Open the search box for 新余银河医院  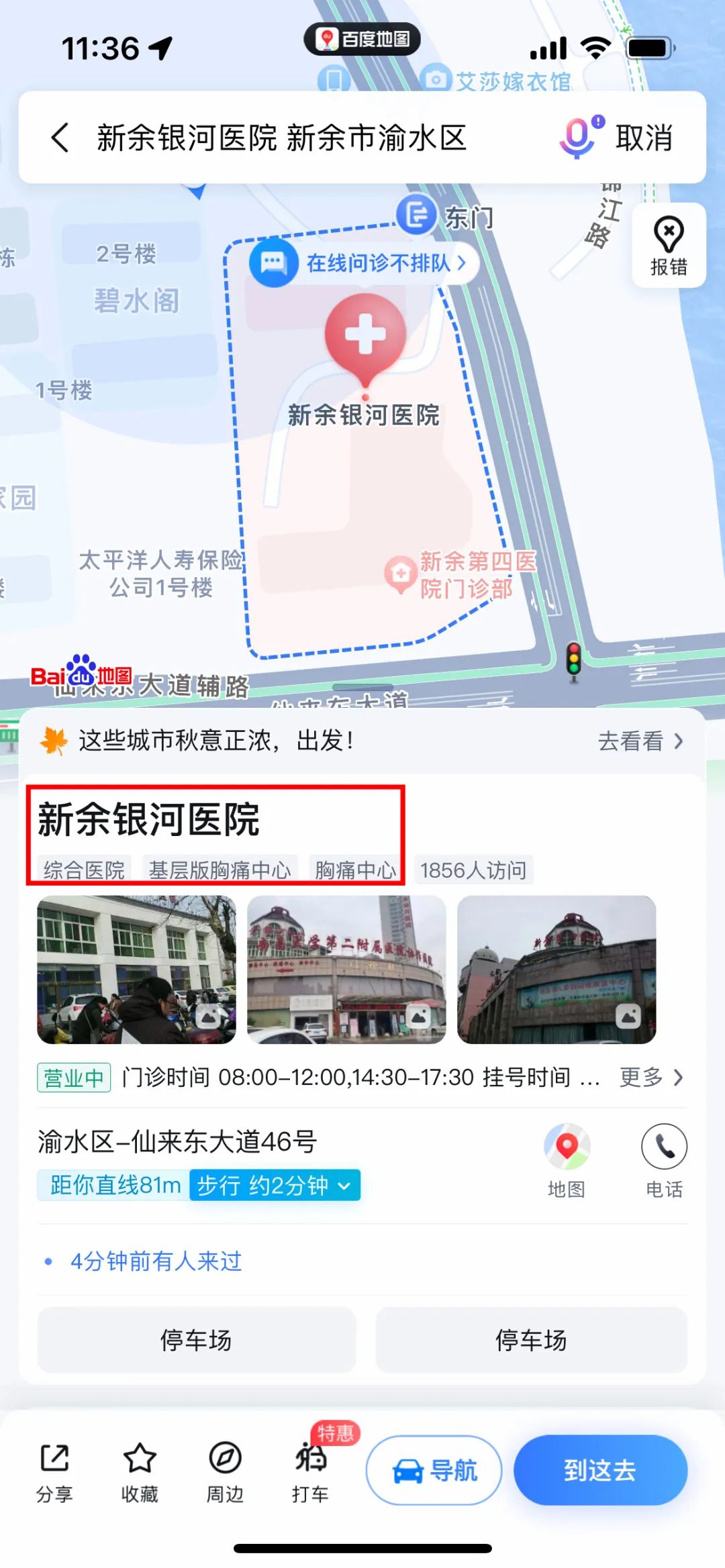282,138
